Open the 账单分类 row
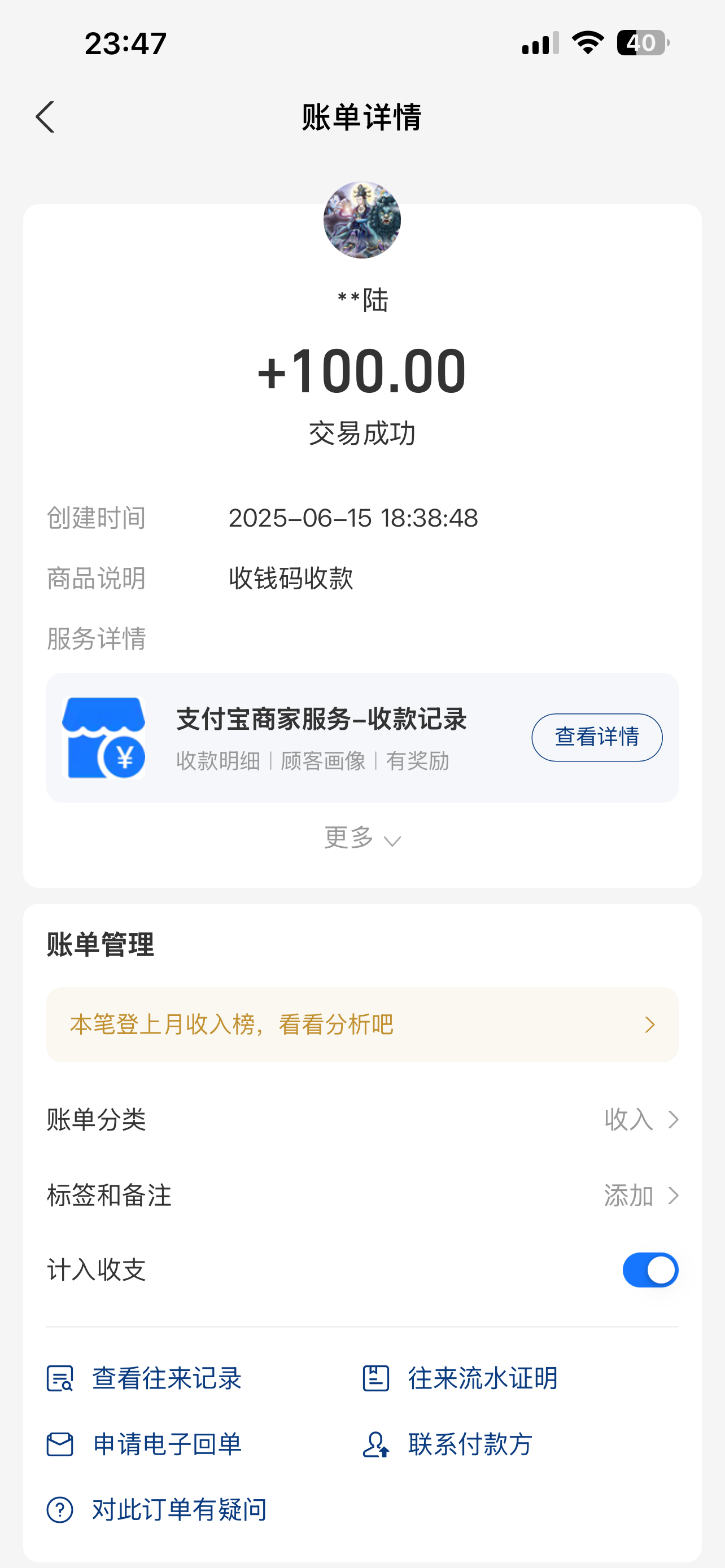Screen dimensions: 725x1568 362,1119
